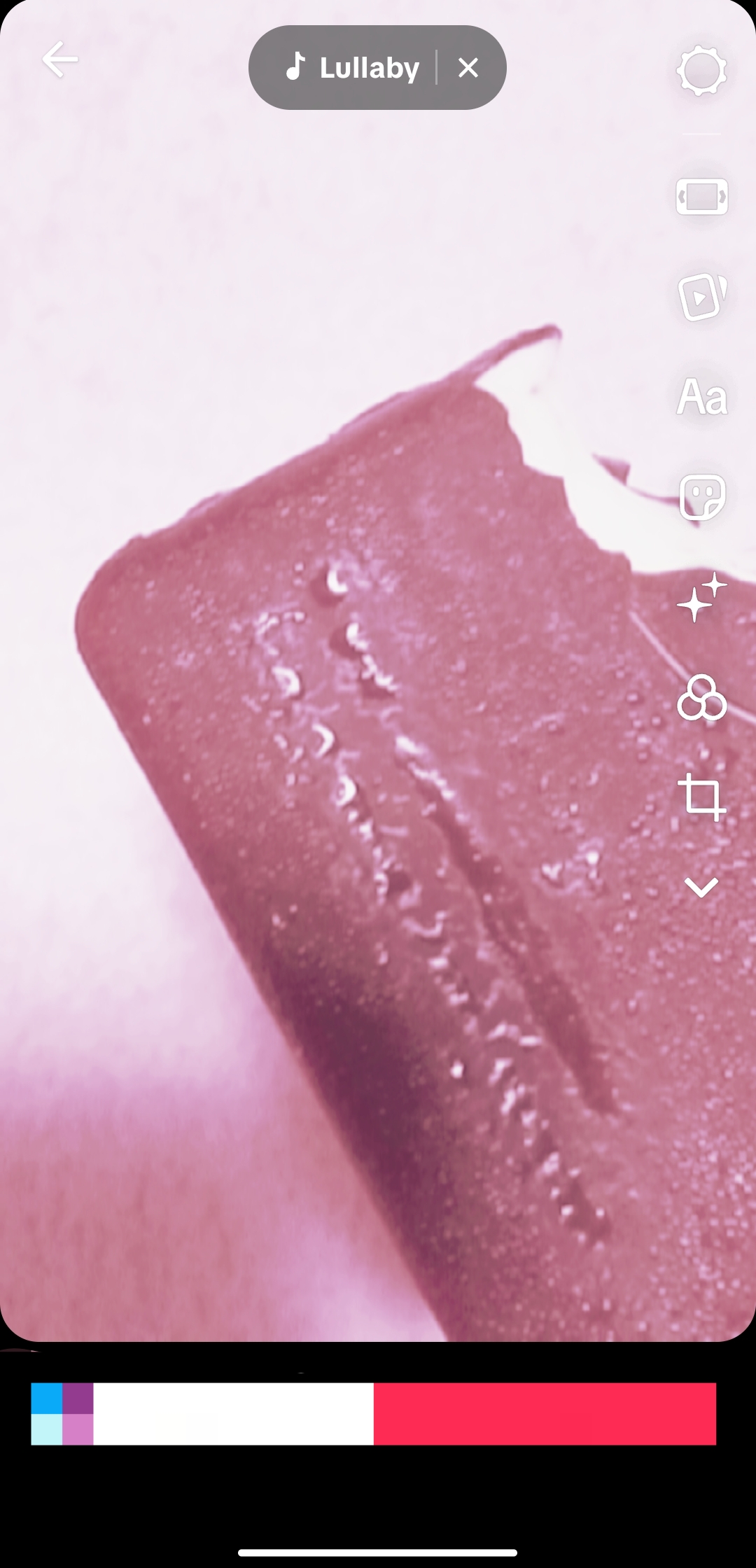Image resolution: width=756 pixels, height=1568 pixels.
Task: Open the video edit clip tool
Action: 701,197
